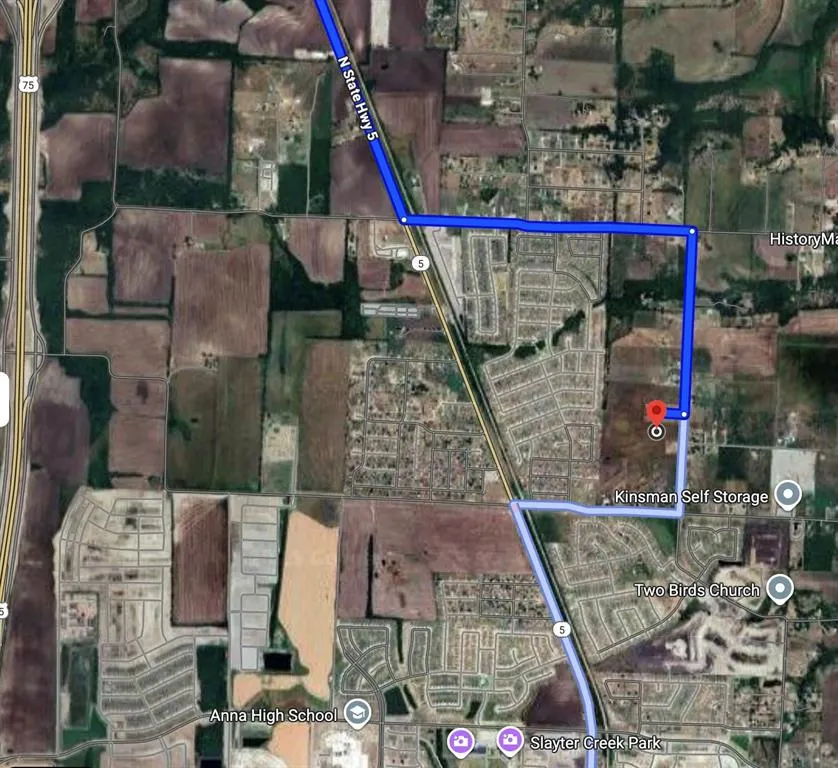Open the Kinsman Self Storage marker
838x768 pixels.
click(x=788, y=494)
